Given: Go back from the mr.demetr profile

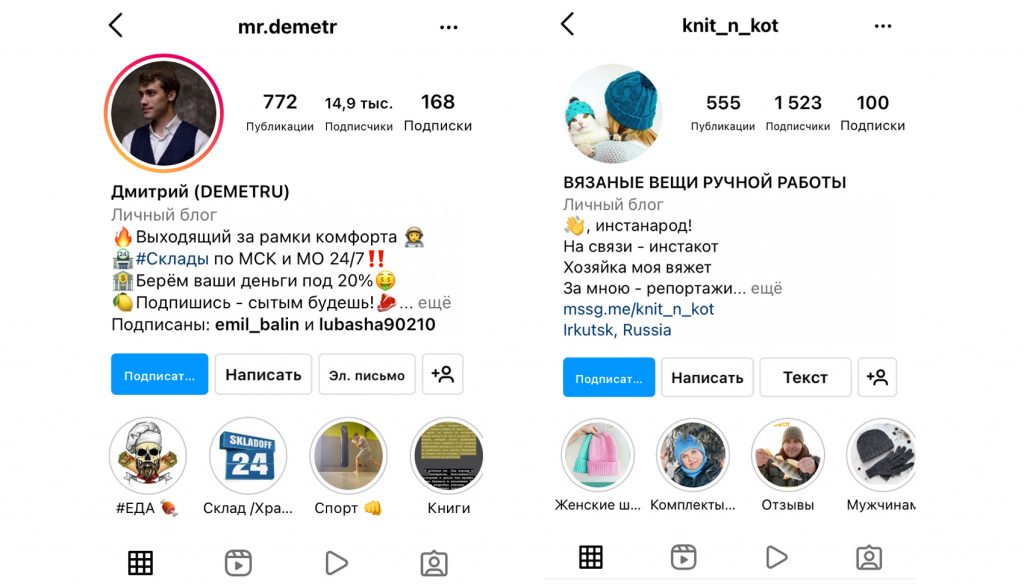Looking at the screenshot, I should coord(116,26).
